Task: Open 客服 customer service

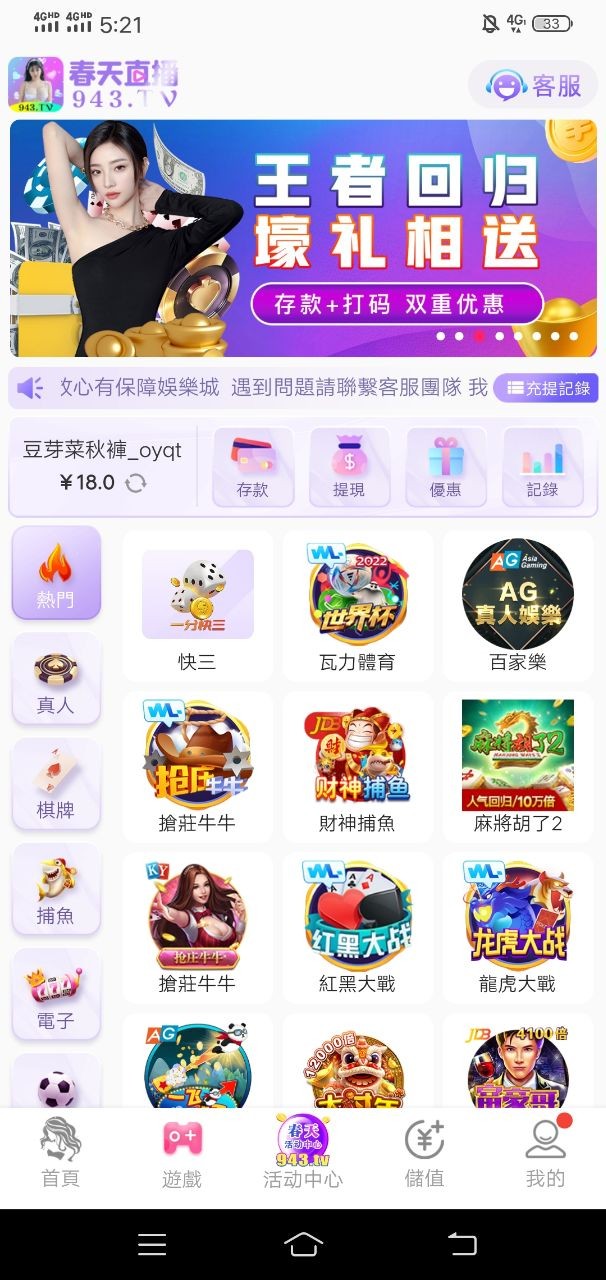Action: coord(534,87)
